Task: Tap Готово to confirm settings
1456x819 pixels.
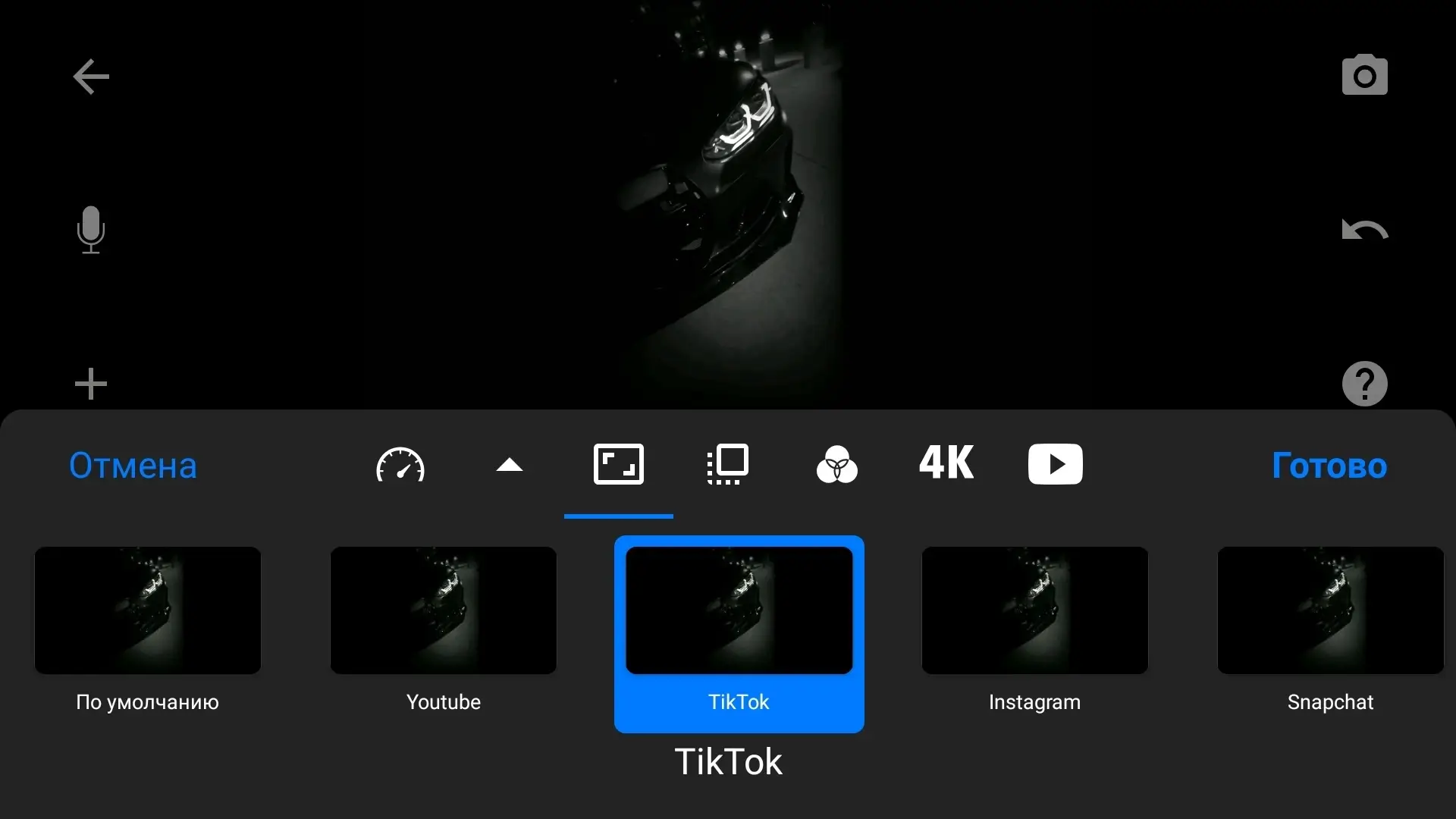Action: (1329, 466)
